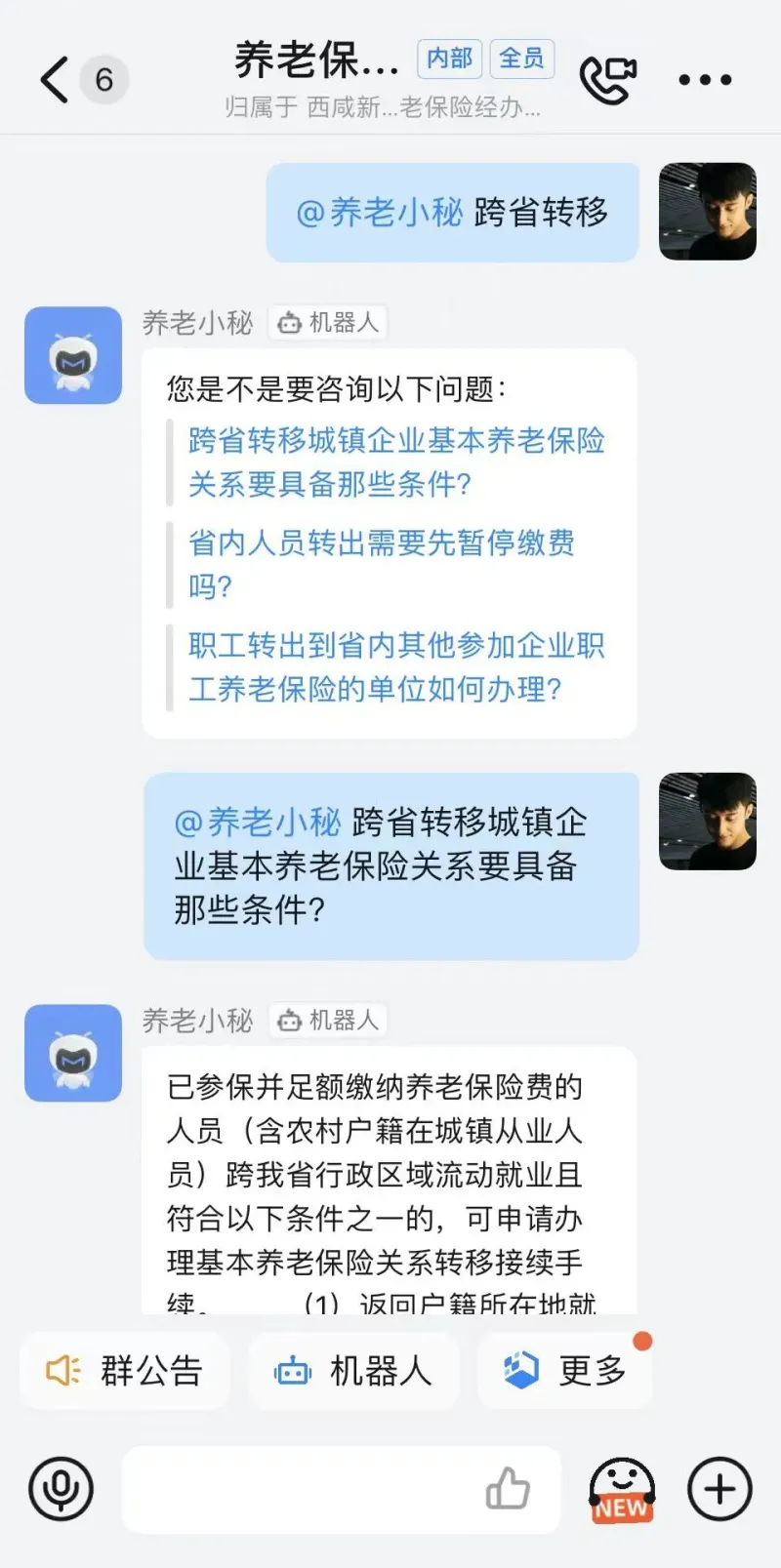Tap the user's profile avatar photo
The image size is (781, 1568).
(x=708, y=213)
